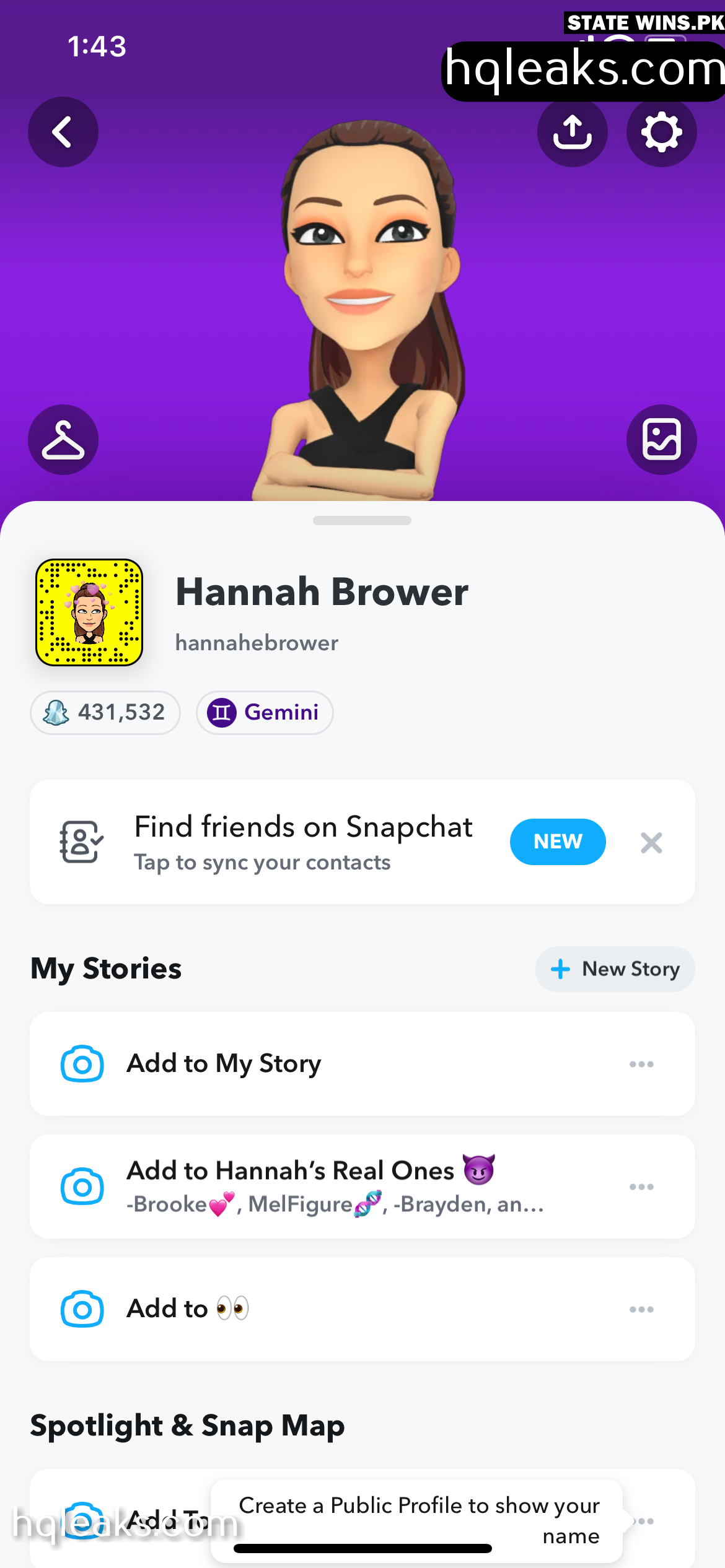Open options for Hannah's Real Ones

[x=641, y=1187]
